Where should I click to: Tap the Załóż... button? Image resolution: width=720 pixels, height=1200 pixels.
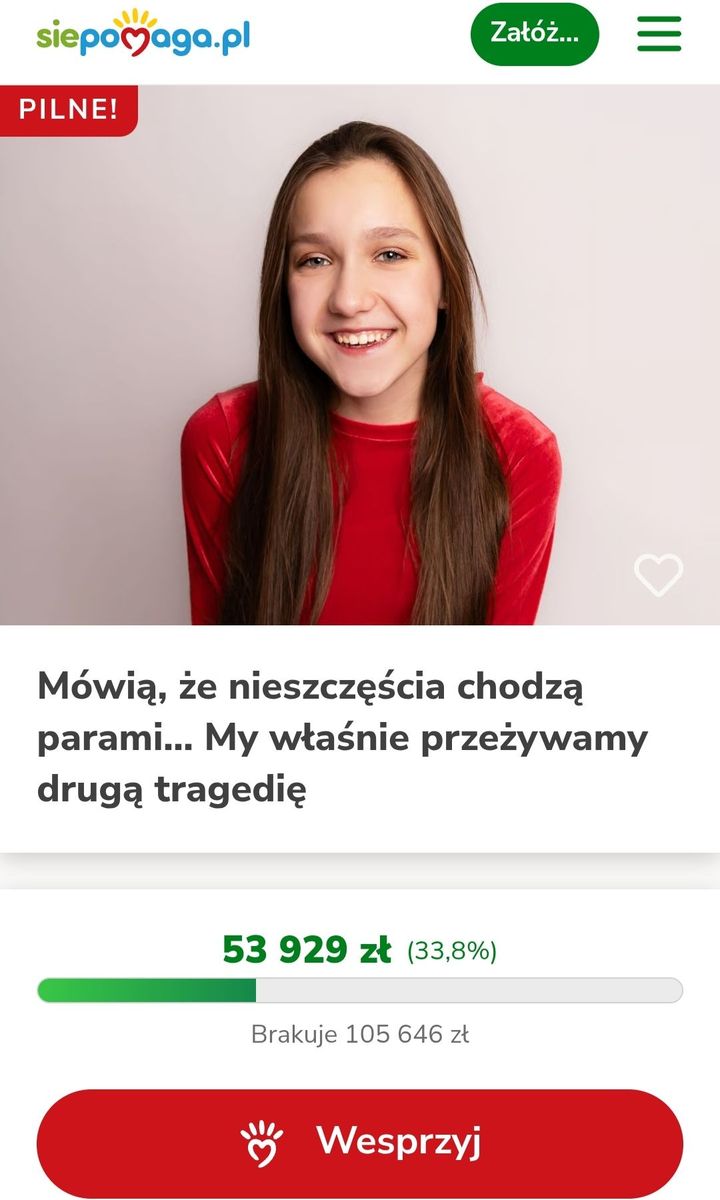pos(534,34)
